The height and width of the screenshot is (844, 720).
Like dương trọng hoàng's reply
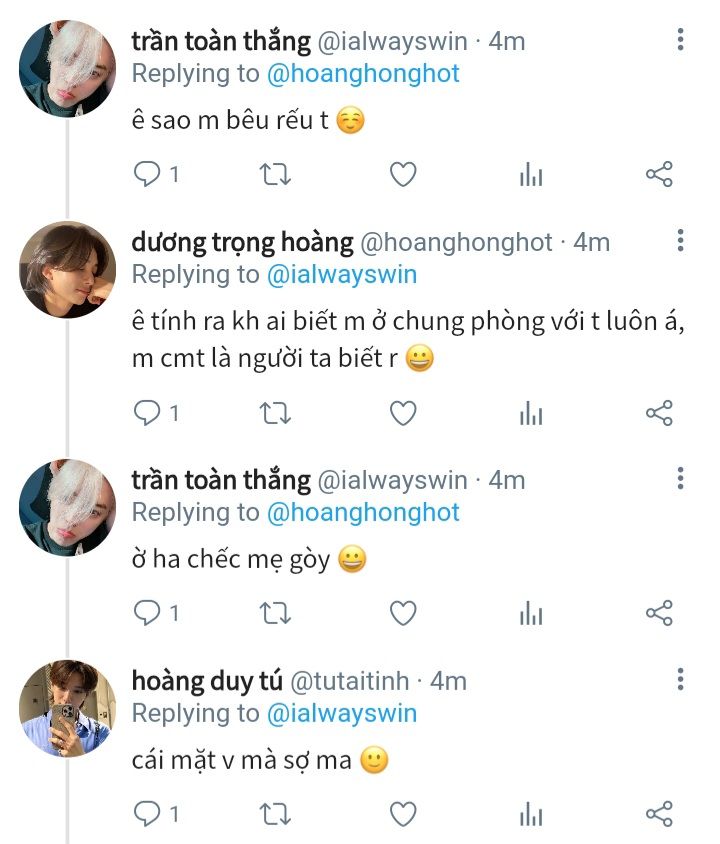402,413
